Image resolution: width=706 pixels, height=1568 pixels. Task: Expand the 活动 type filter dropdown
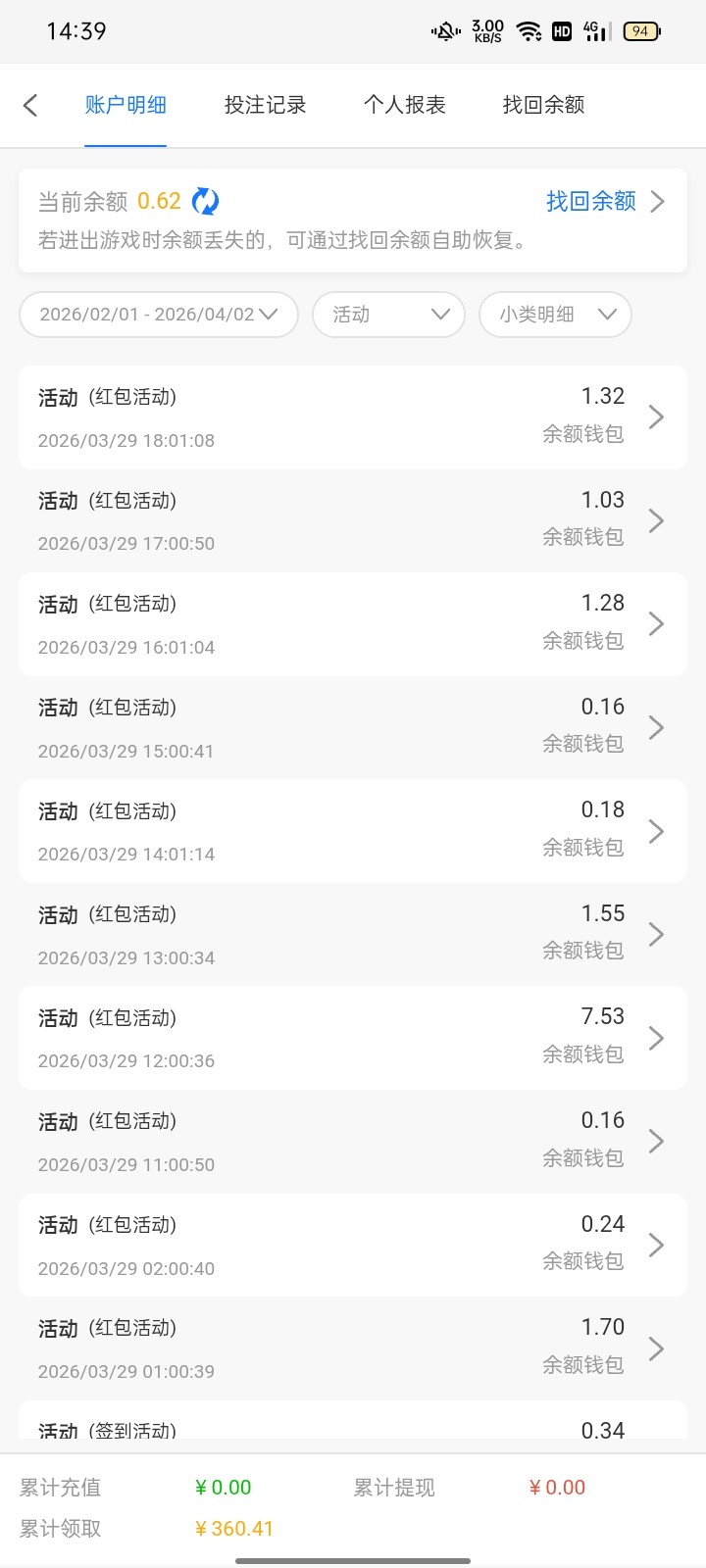tap(388, 315)
